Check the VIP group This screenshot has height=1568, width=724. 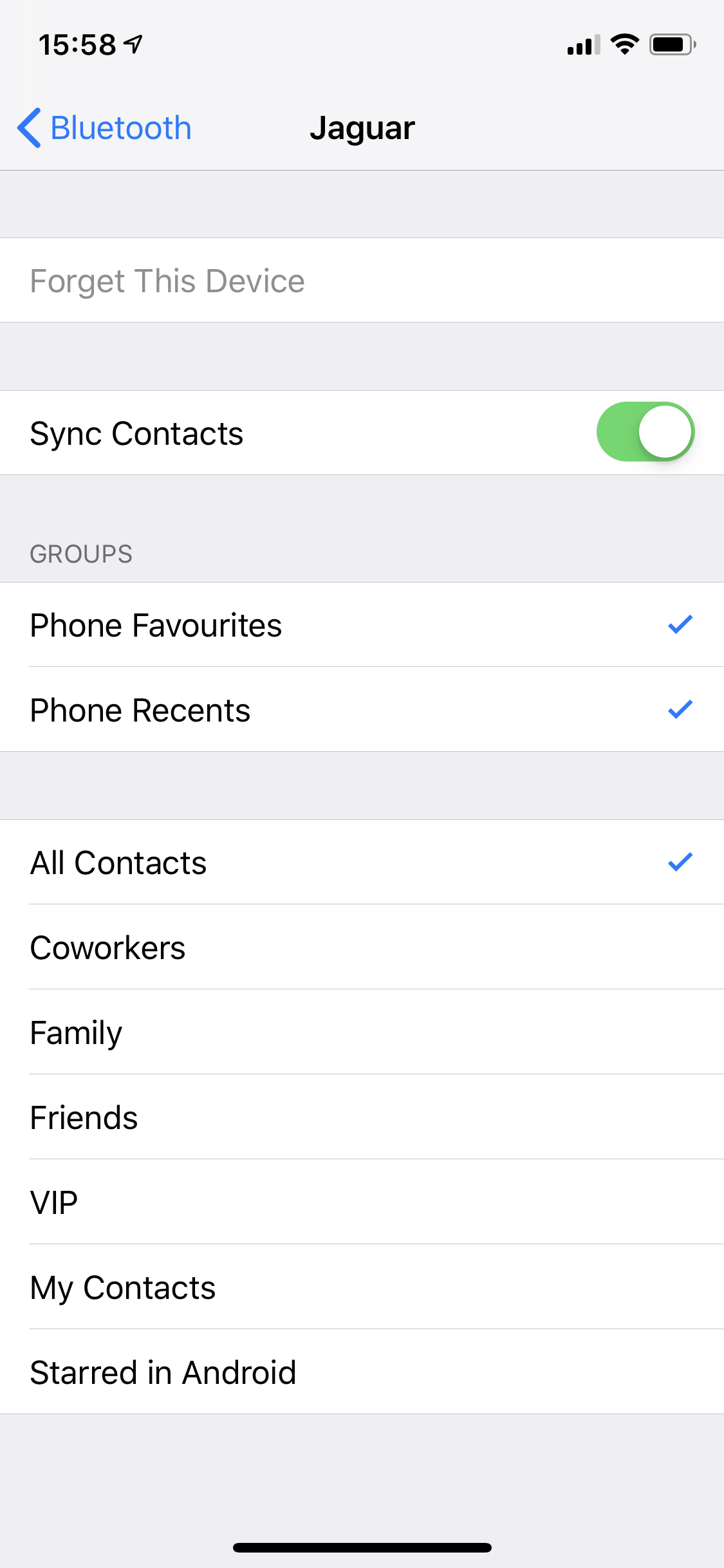pos(362,1202)
